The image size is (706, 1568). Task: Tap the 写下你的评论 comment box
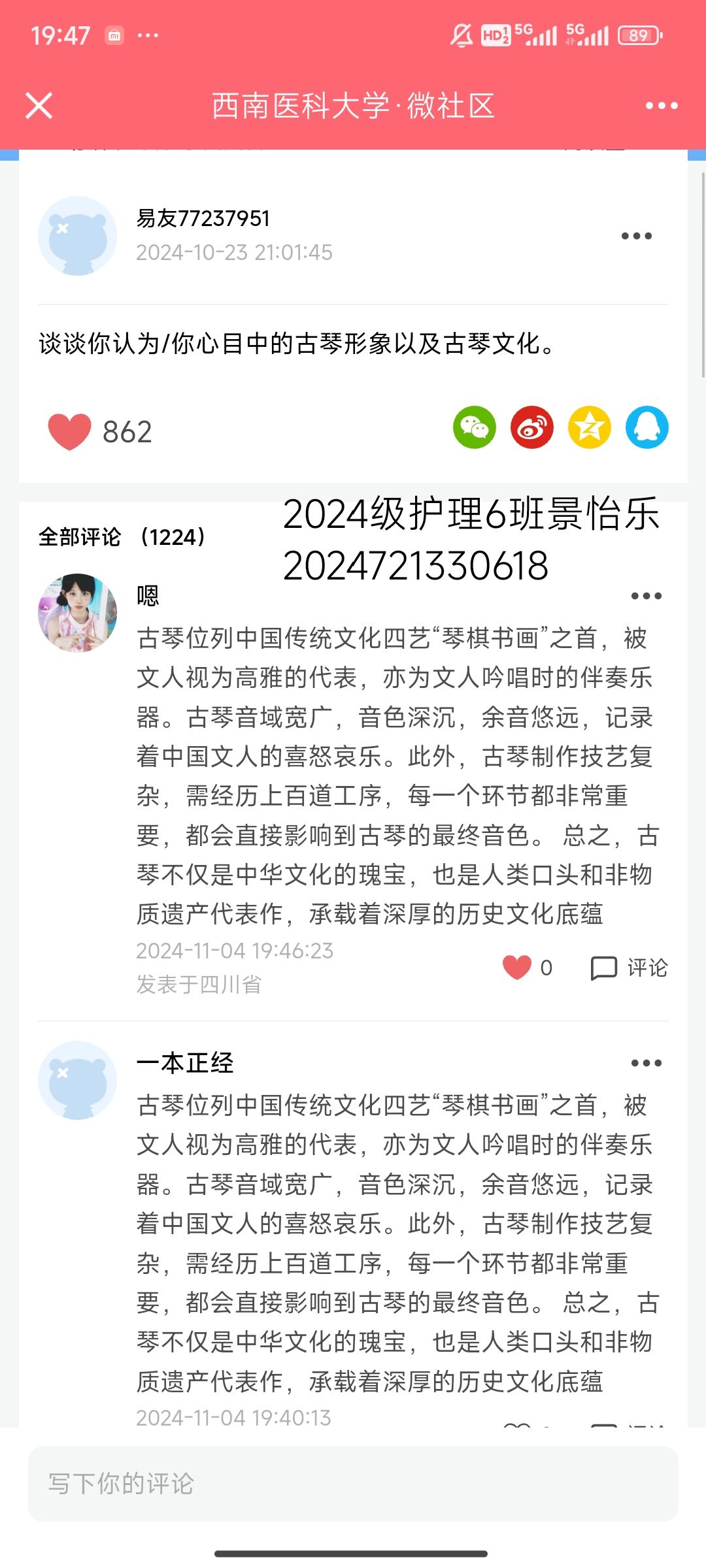[x=353, y=1484]
